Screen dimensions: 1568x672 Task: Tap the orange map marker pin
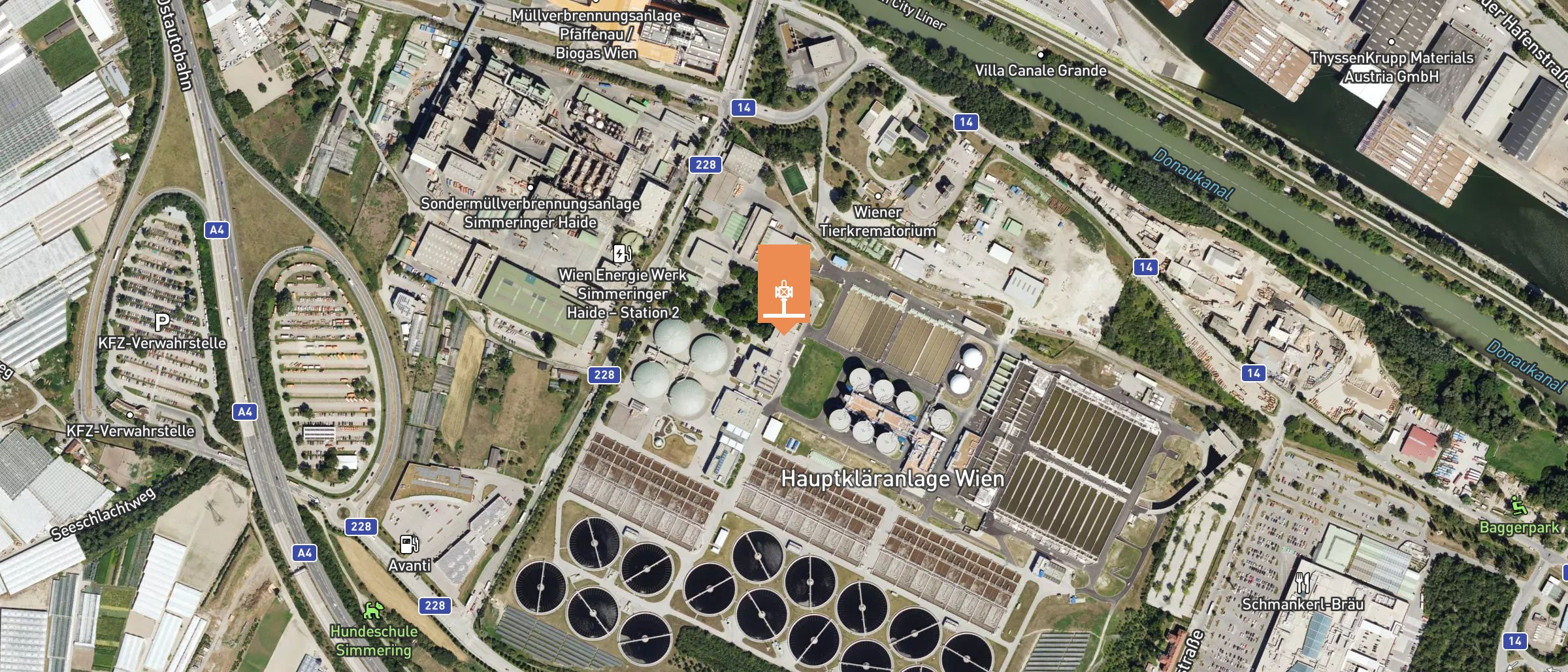point(783,288)
